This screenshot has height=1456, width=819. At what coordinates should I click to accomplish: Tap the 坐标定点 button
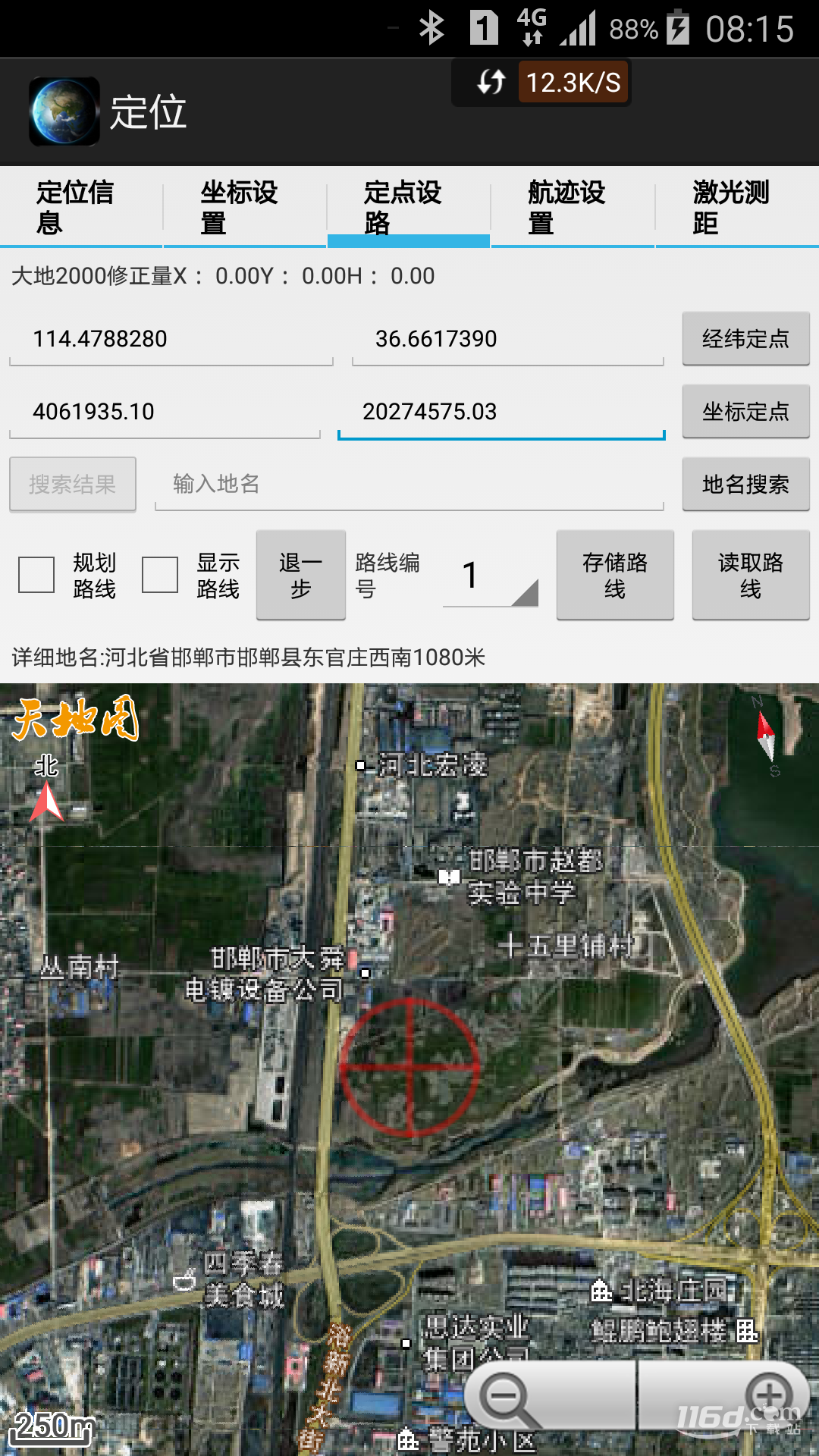[x=745, y=412]
